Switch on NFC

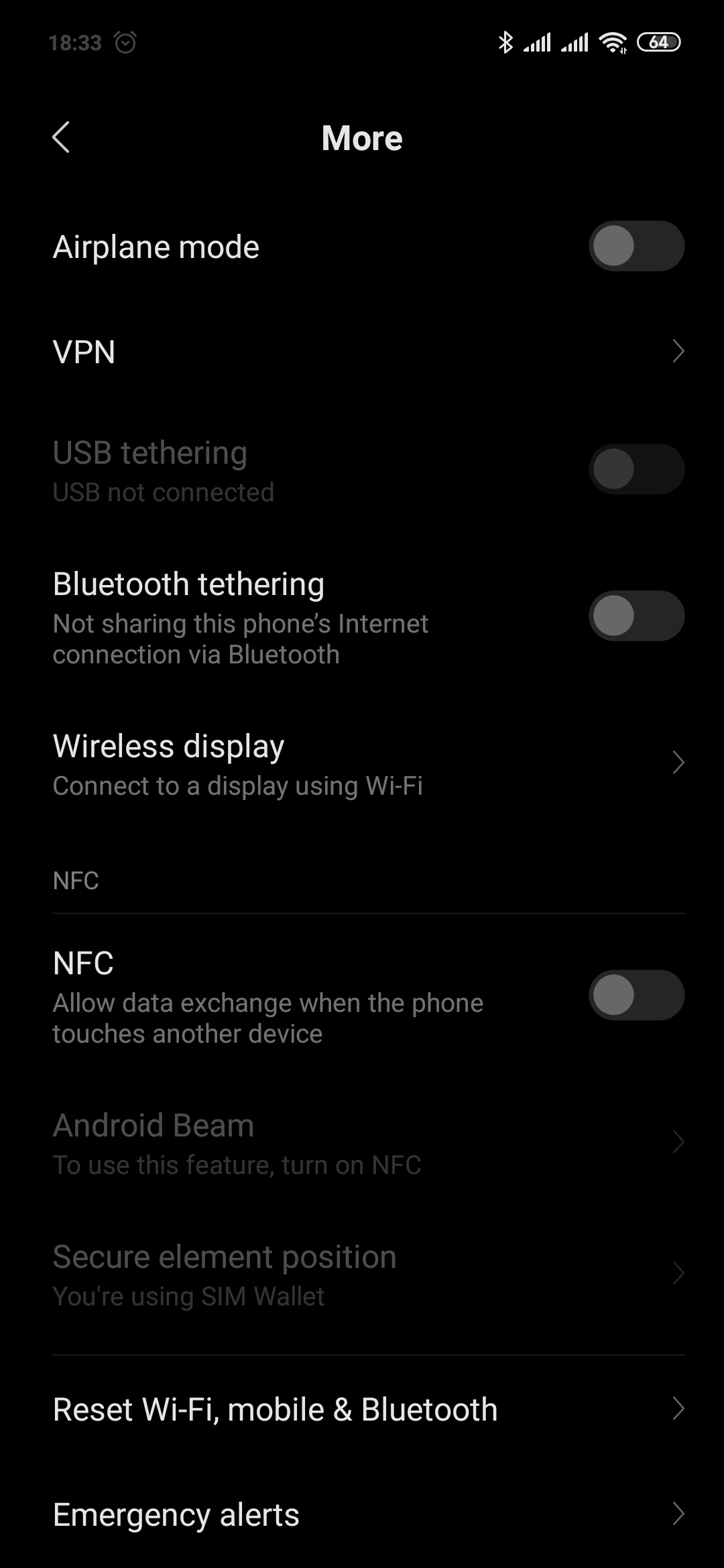636,995
